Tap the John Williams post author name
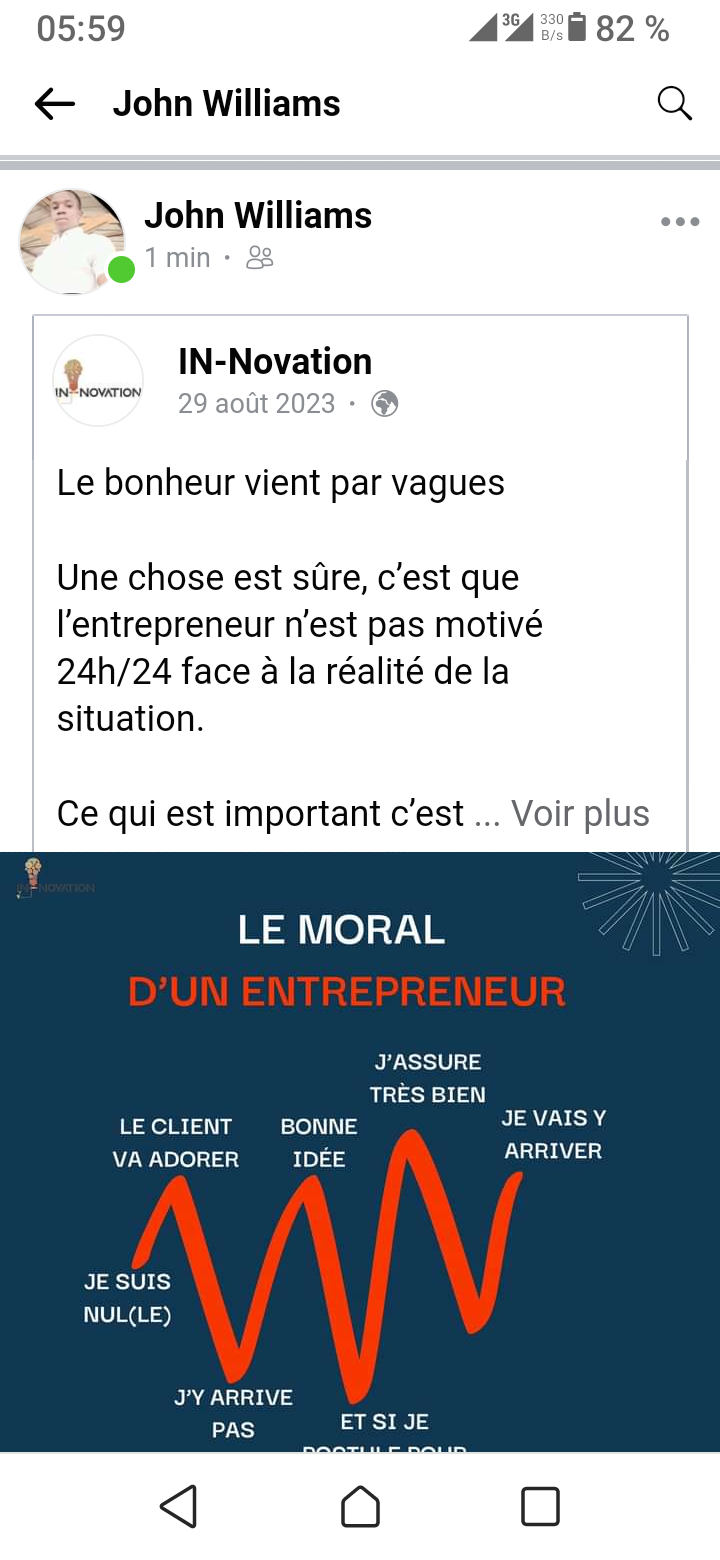 point(258,215)
